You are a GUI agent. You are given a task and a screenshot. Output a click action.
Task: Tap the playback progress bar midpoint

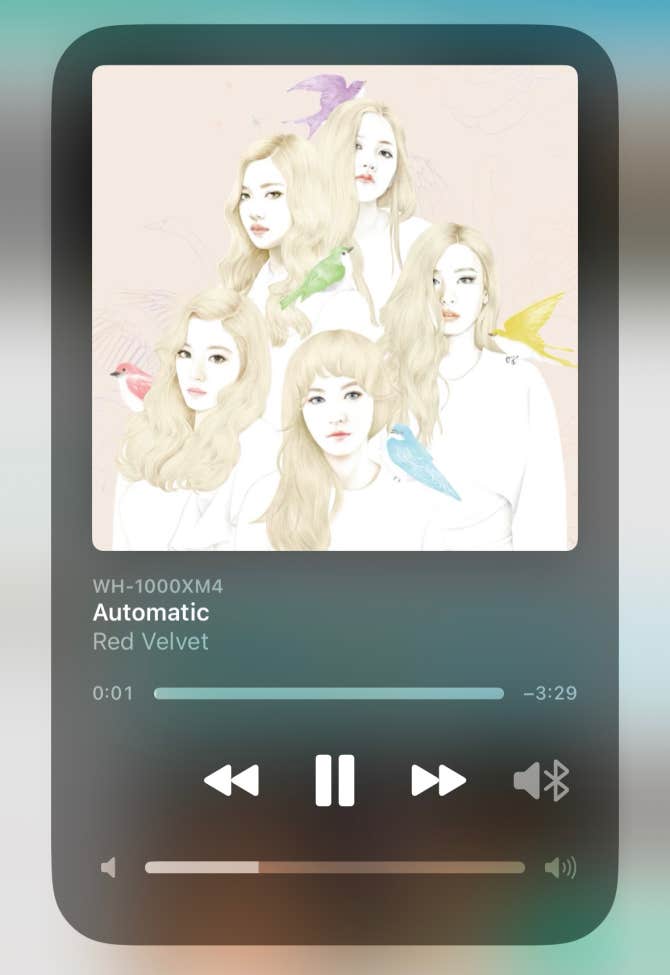point(329,693)
